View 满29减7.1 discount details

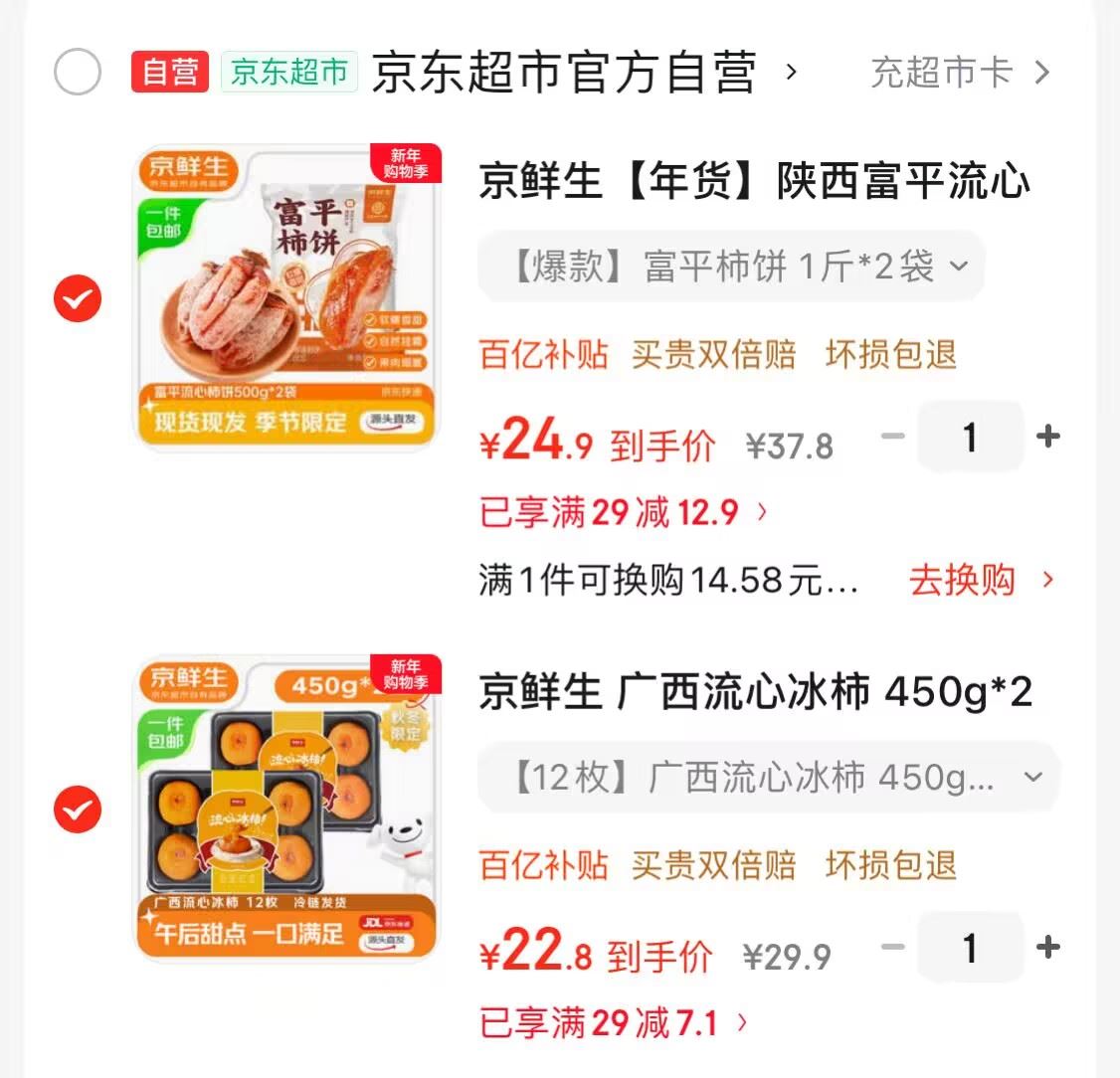coord(613,1023)
